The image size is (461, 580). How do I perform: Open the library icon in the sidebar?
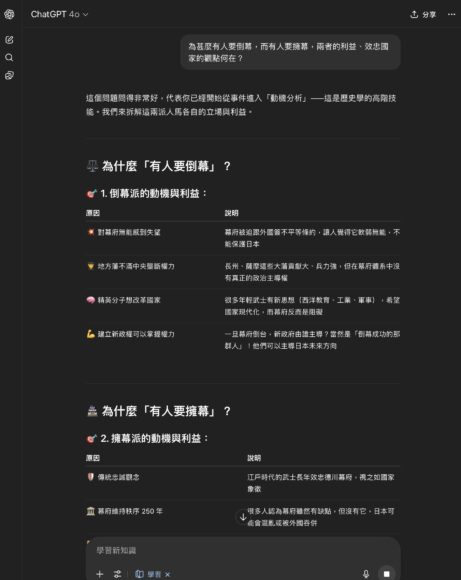pos(9,75)
